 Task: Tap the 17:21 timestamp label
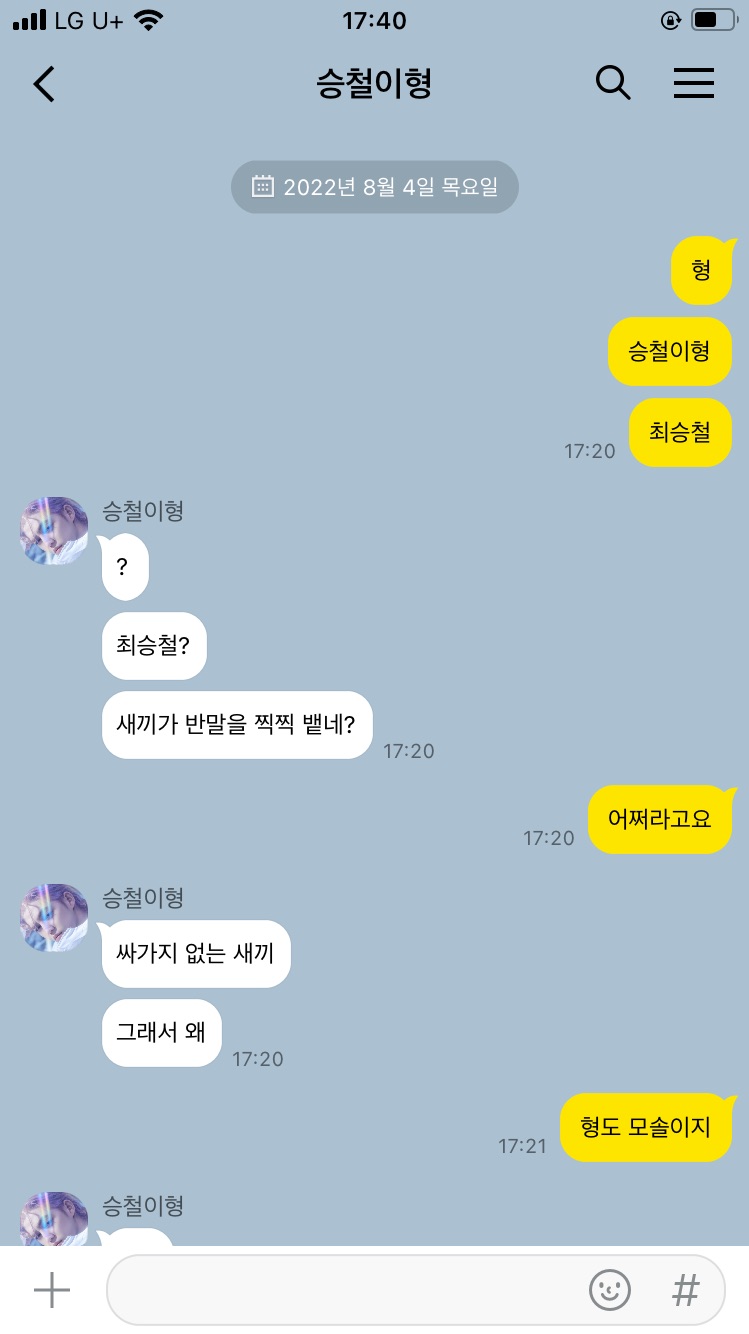(522, 1146)
